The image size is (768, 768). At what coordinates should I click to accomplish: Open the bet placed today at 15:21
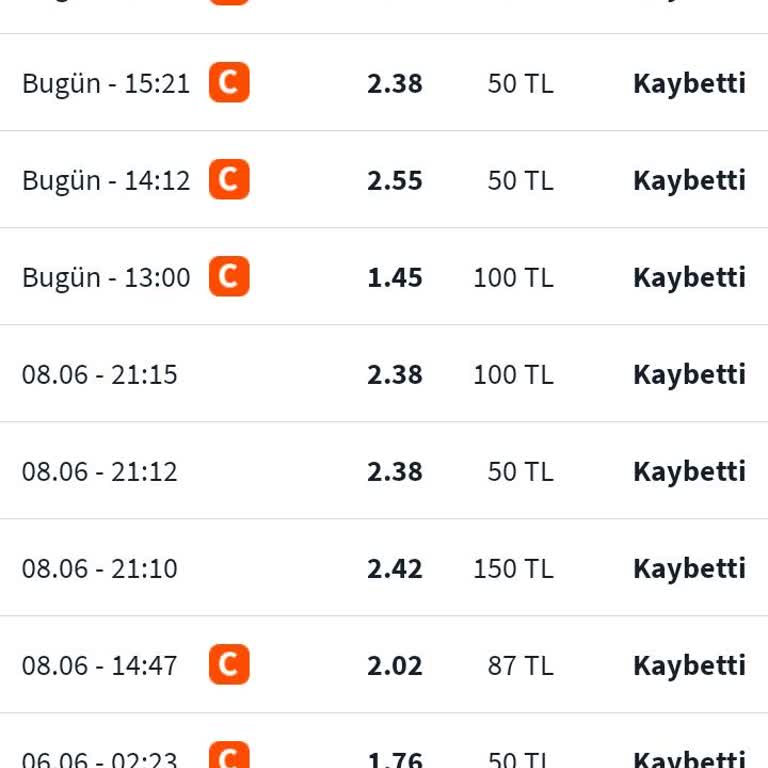tap(384, 83)
